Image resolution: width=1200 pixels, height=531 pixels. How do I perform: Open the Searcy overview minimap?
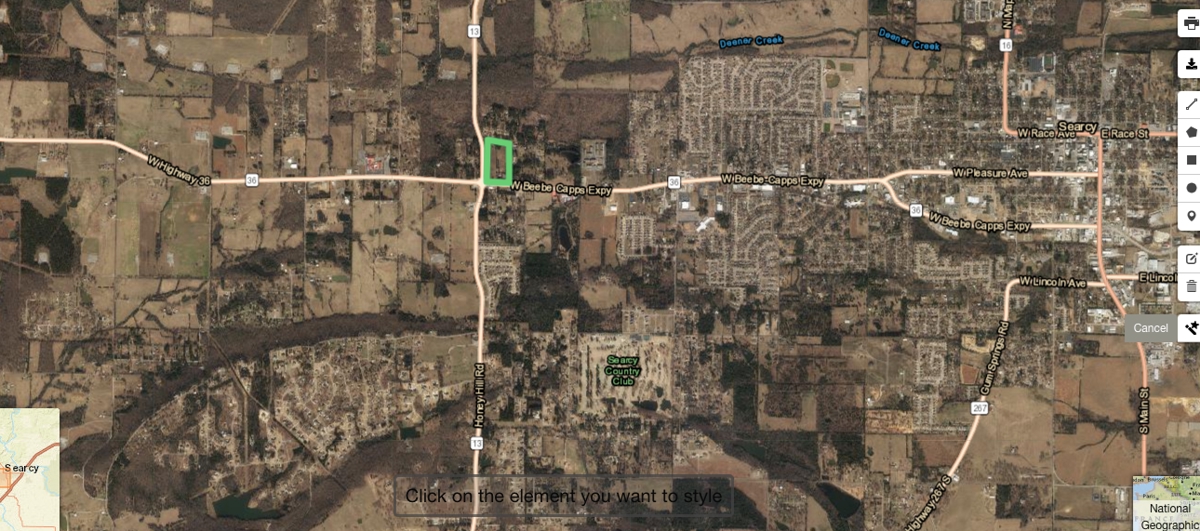coord(29,469)
